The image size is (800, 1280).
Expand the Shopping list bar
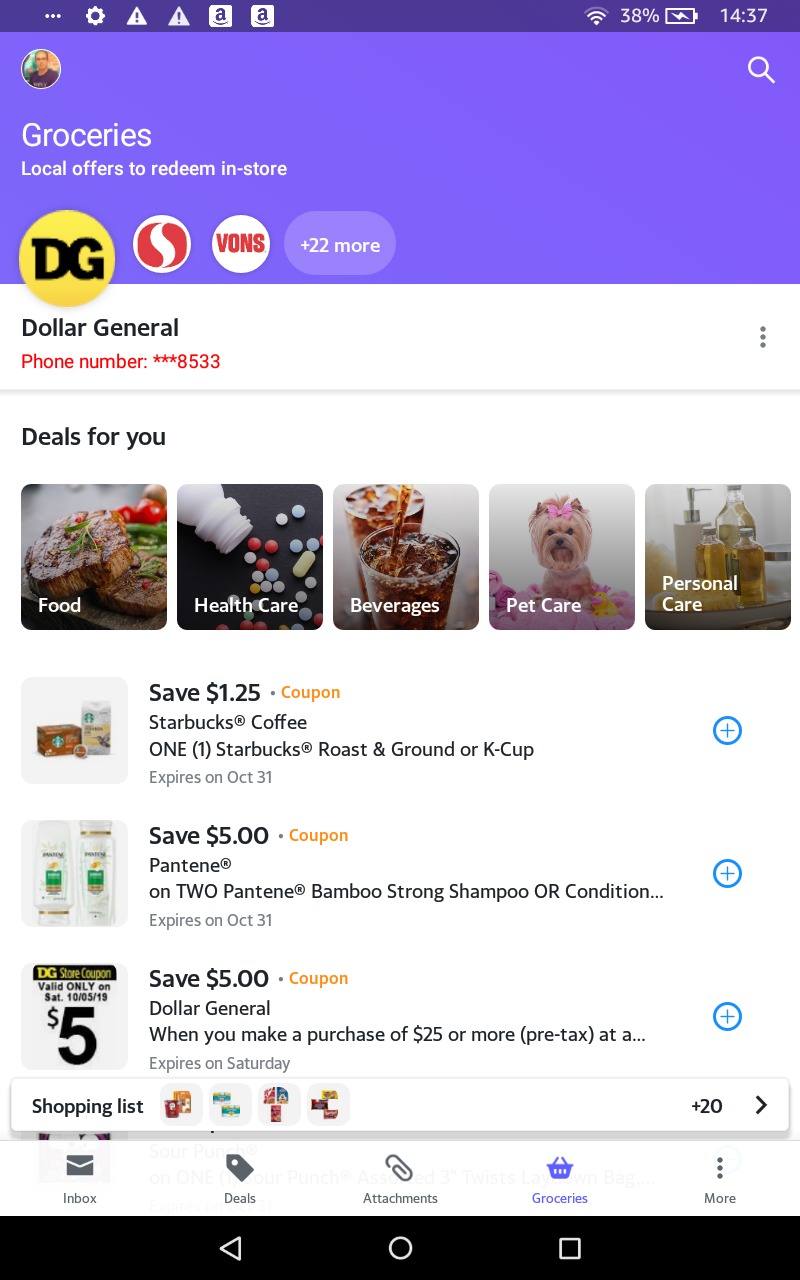click(761, 1105)
